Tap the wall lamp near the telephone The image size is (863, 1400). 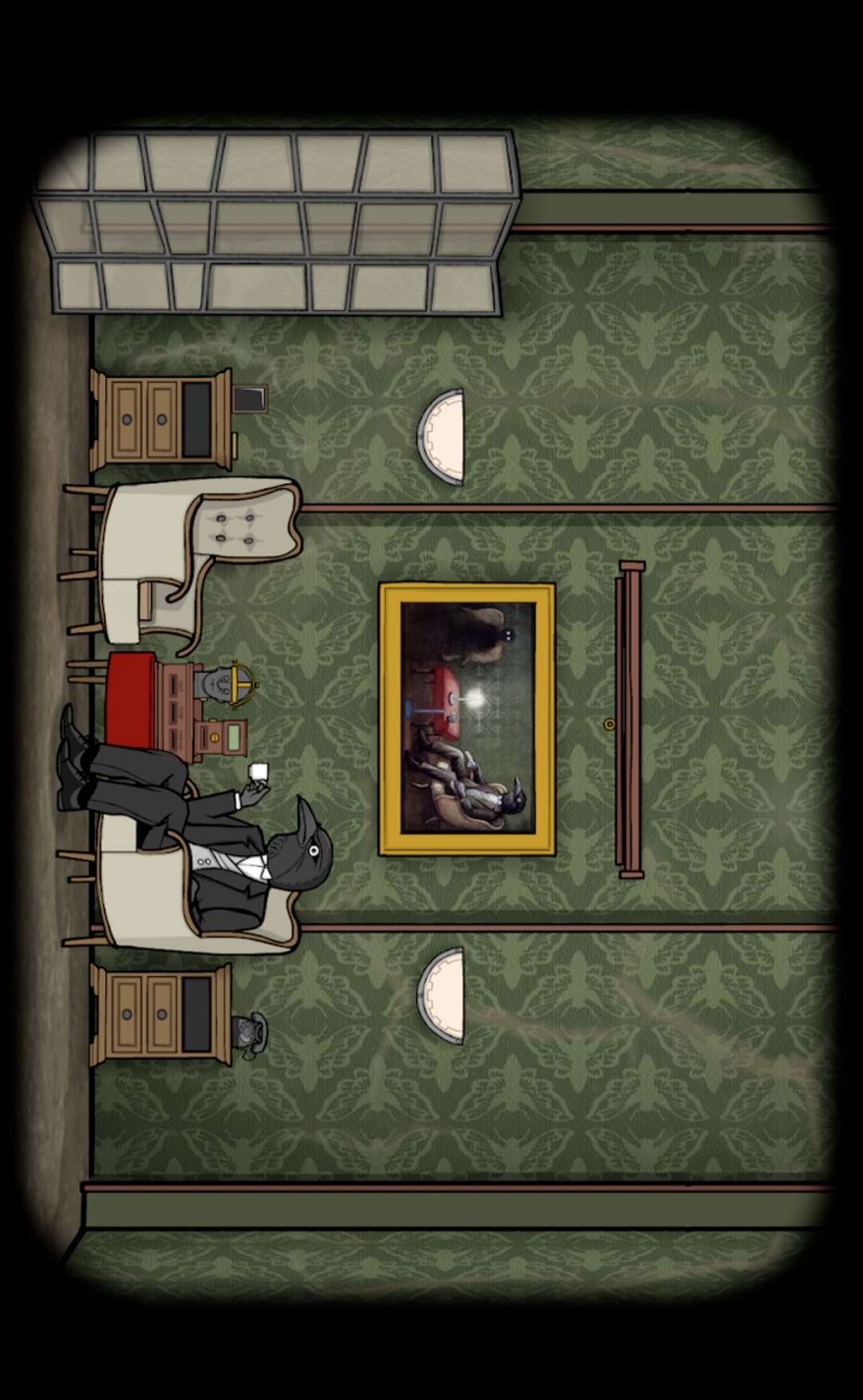coord(441,996)
